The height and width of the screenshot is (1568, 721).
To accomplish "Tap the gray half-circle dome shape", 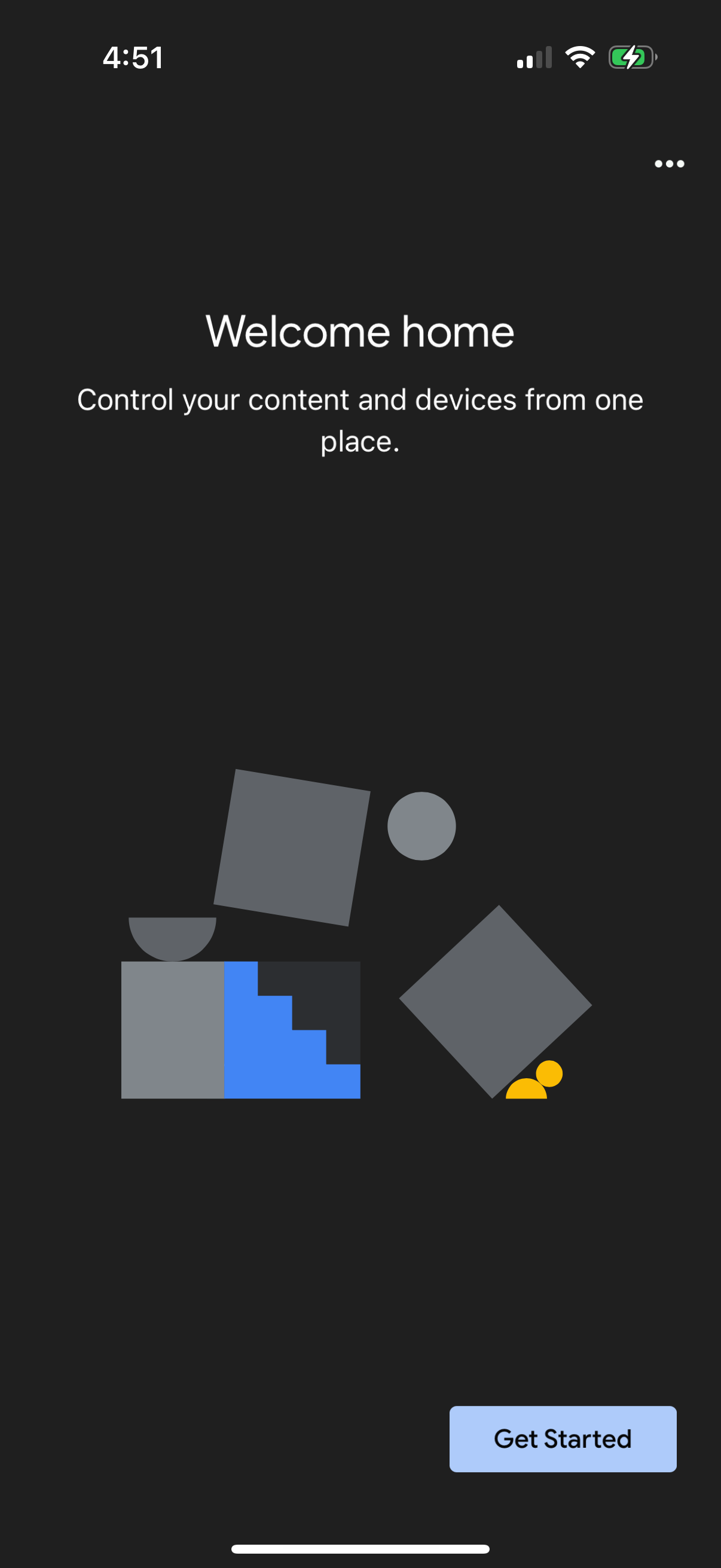I will click(x=172, y=938).
